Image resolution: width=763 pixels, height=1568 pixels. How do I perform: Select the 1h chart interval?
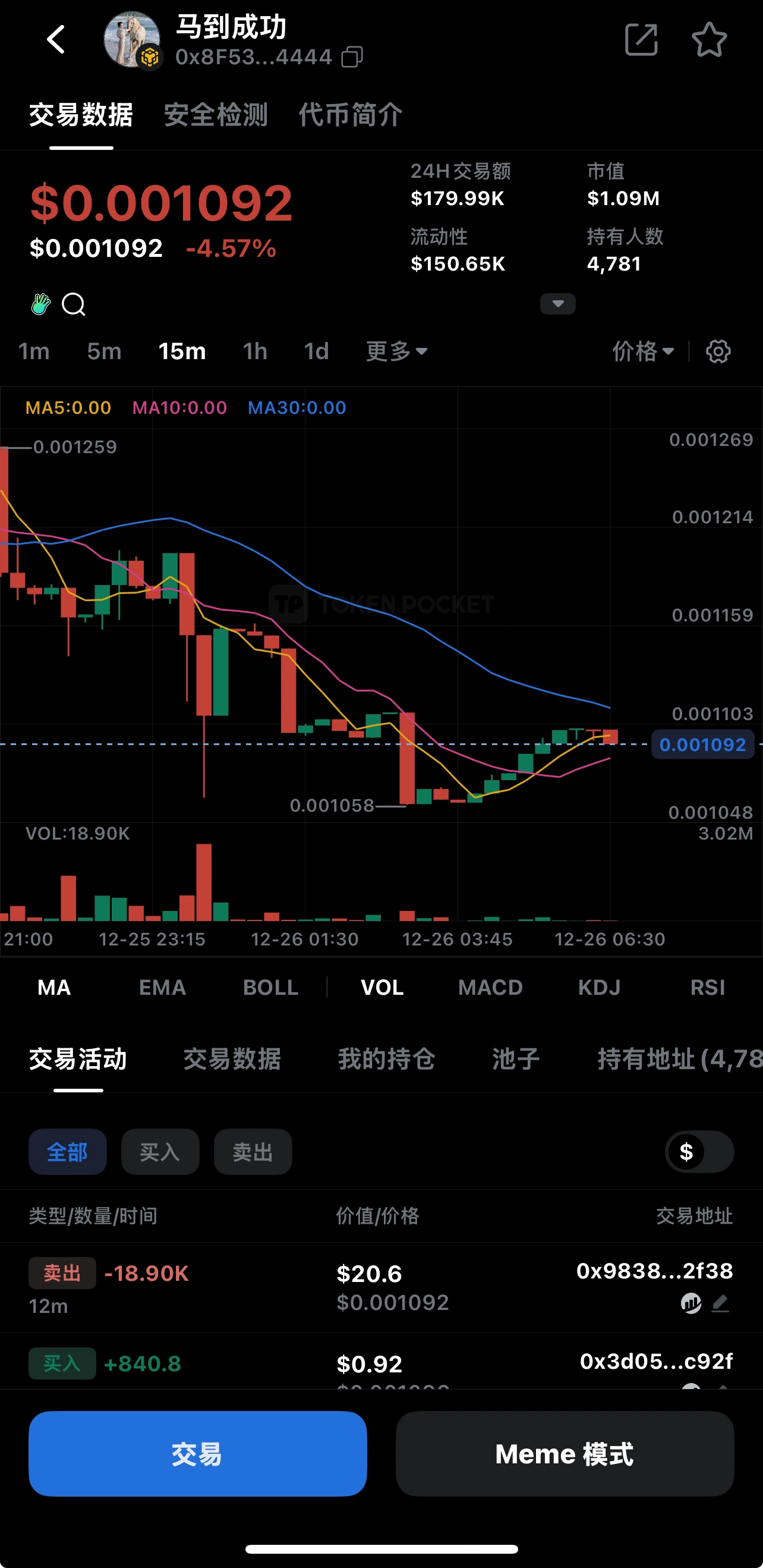[255, 351]
